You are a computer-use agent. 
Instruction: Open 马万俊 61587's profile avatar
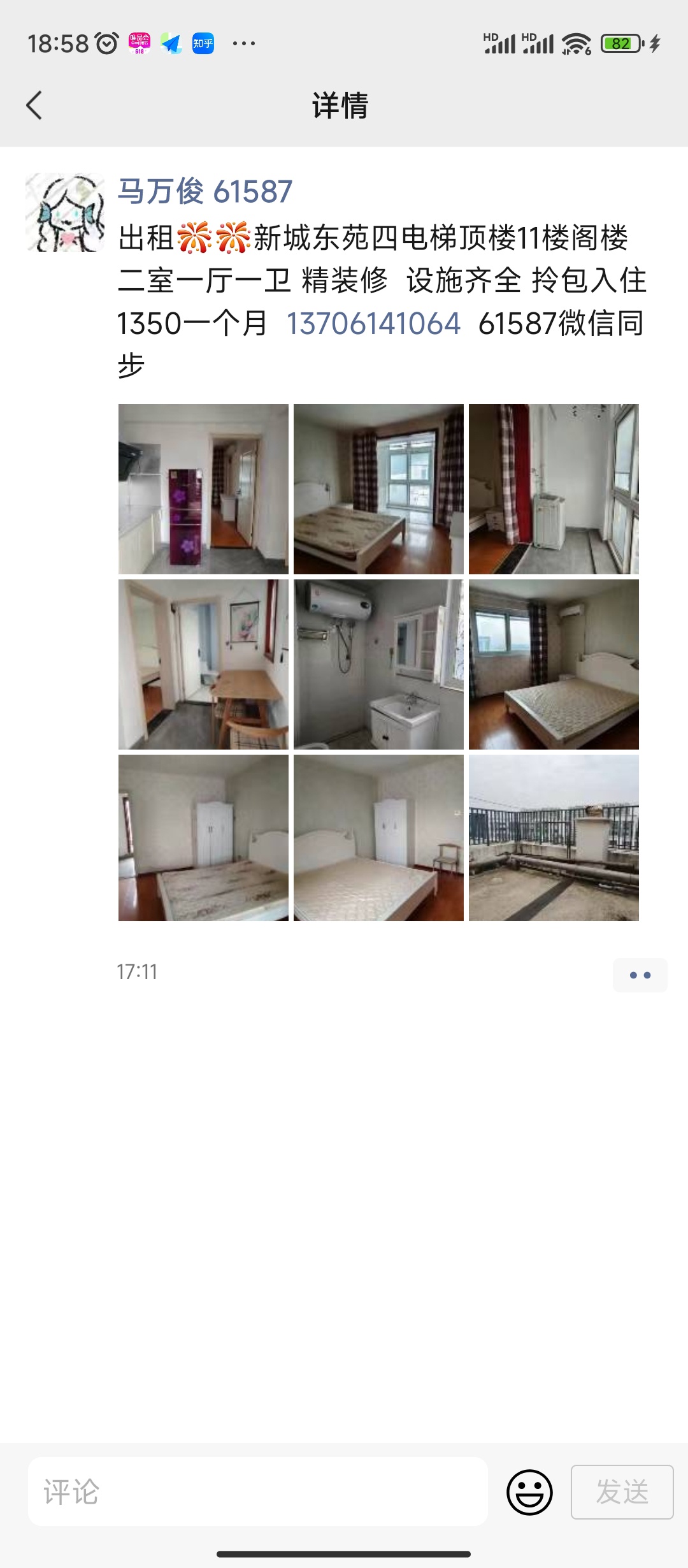[x=65, y=212]
